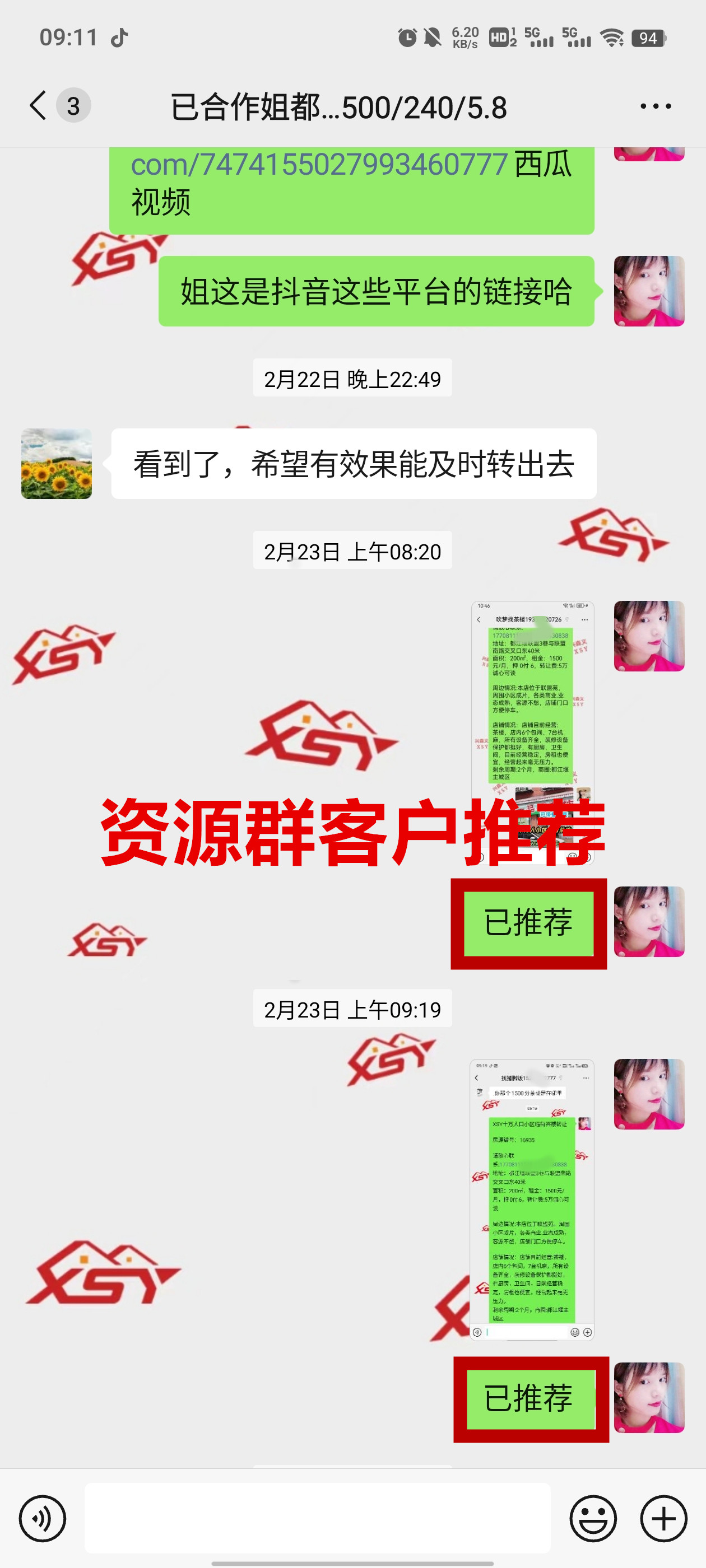Open the chat overflow menu

(x=656, y=106)
